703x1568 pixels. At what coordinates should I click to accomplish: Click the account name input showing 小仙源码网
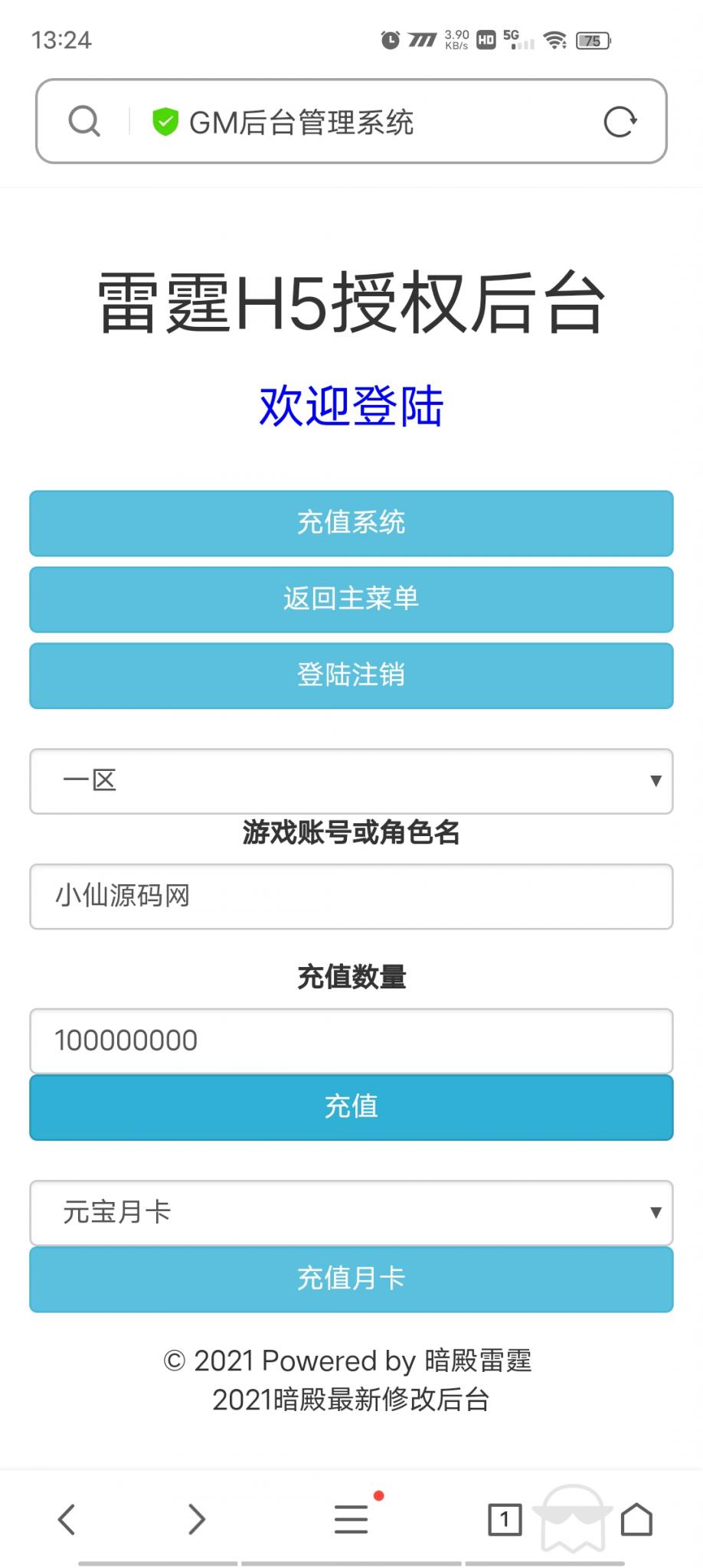click(351, 896)
